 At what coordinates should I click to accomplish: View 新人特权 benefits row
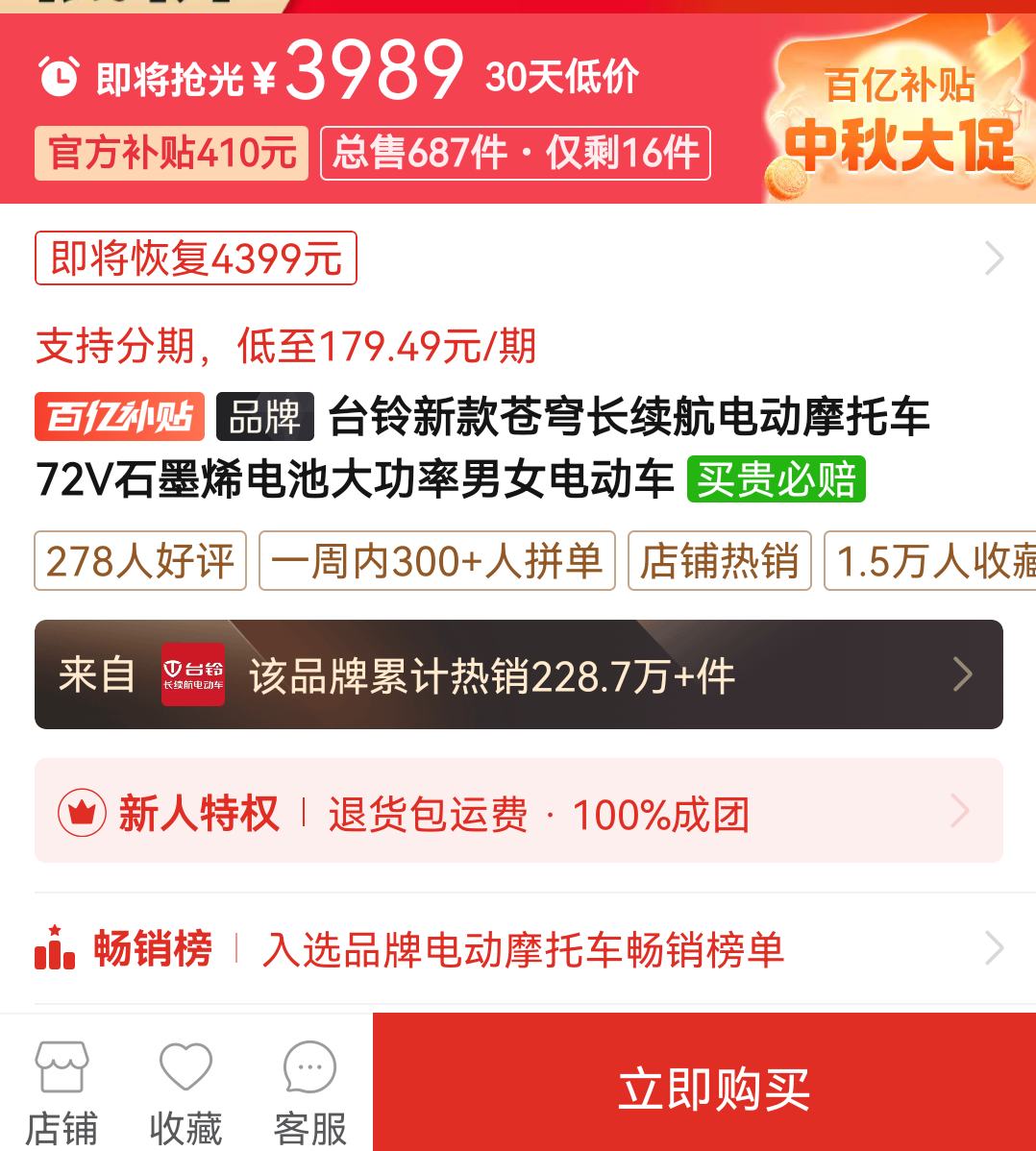point(518,813)
